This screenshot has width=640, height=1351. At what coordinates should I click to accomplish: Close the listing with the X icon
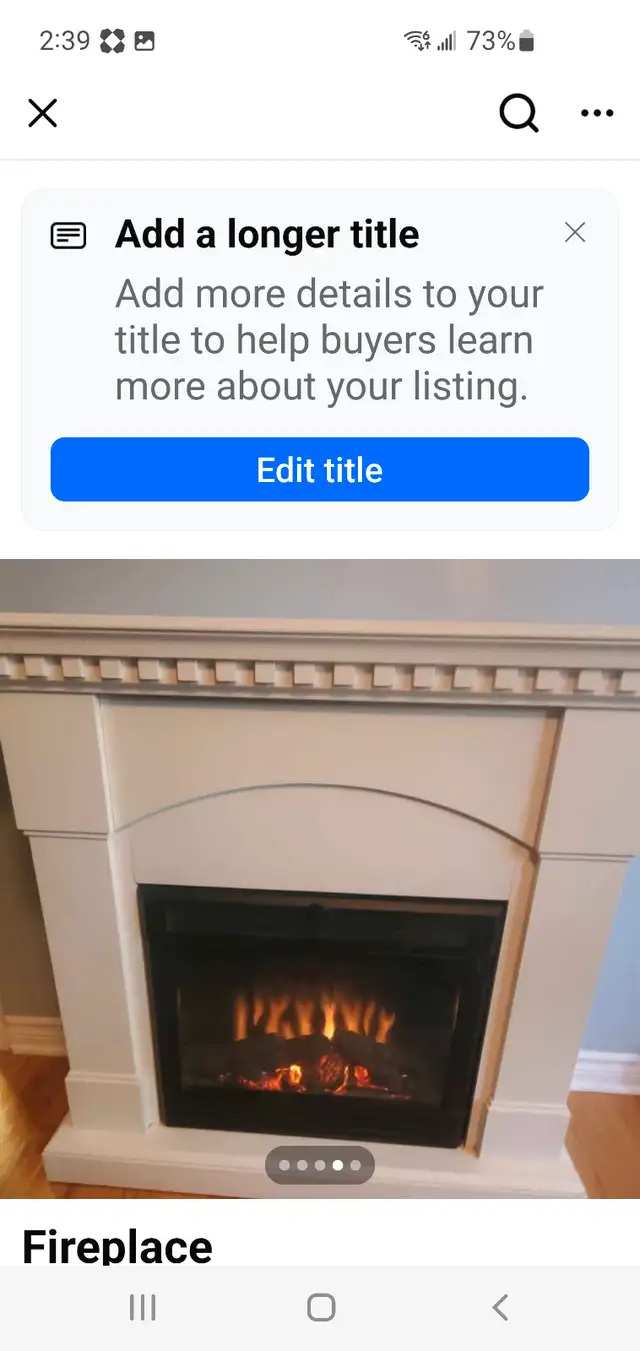coord(42,113)
